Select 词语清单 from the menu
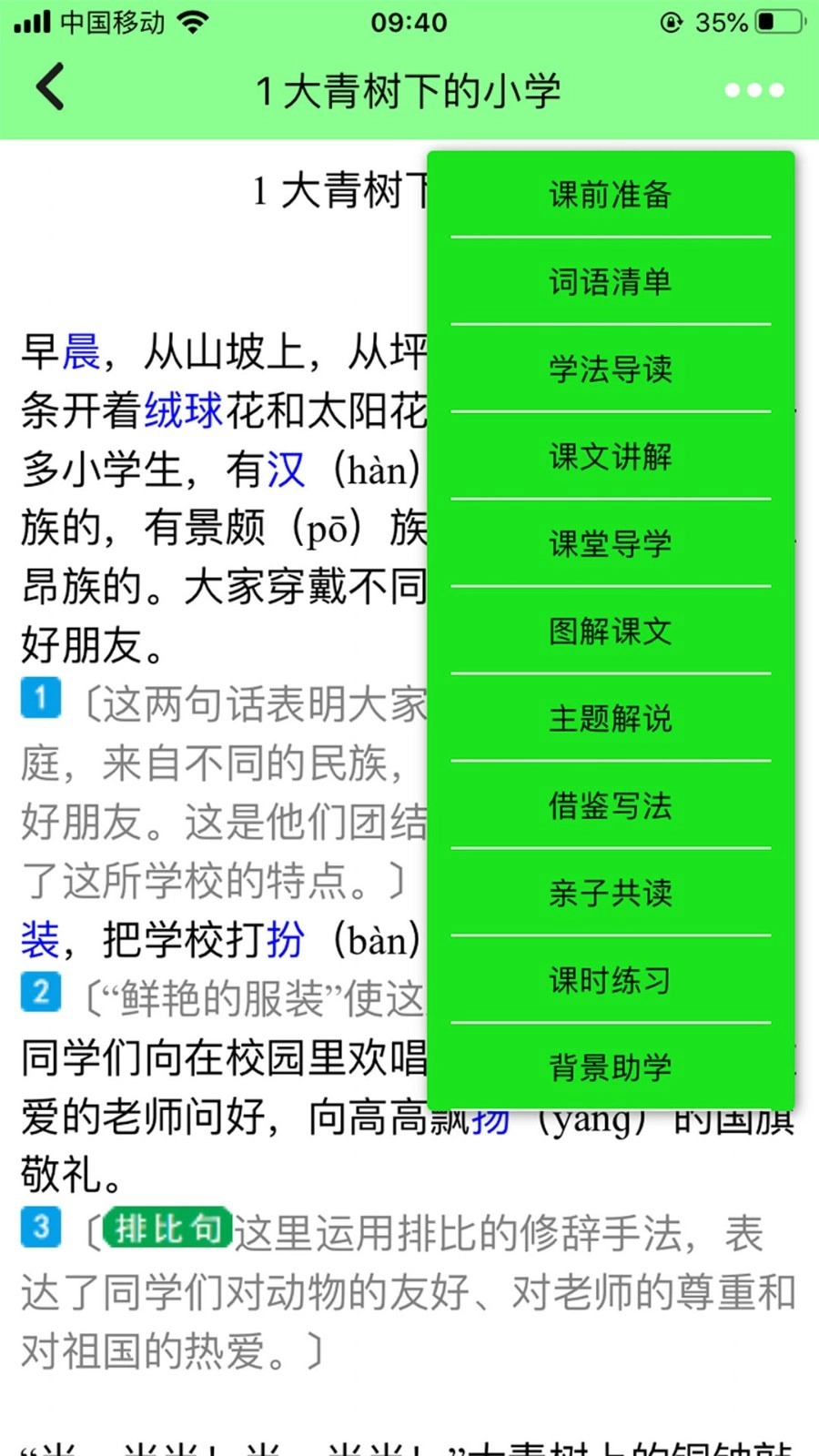Viewport: 819px width, 1456px height. coord(610,282)
